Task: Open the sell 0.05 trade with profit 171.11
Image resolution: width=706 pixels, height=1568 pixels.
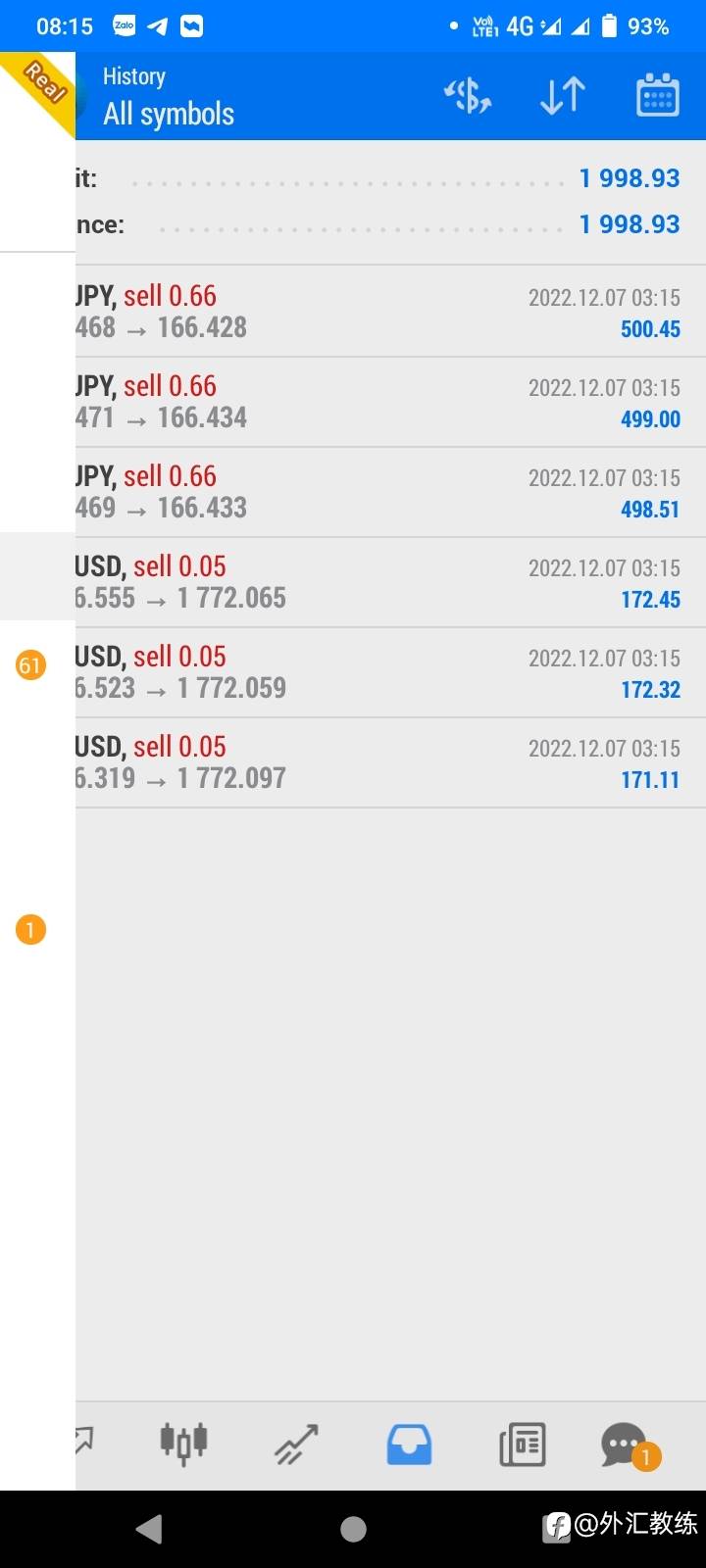Action: point(390,762)
